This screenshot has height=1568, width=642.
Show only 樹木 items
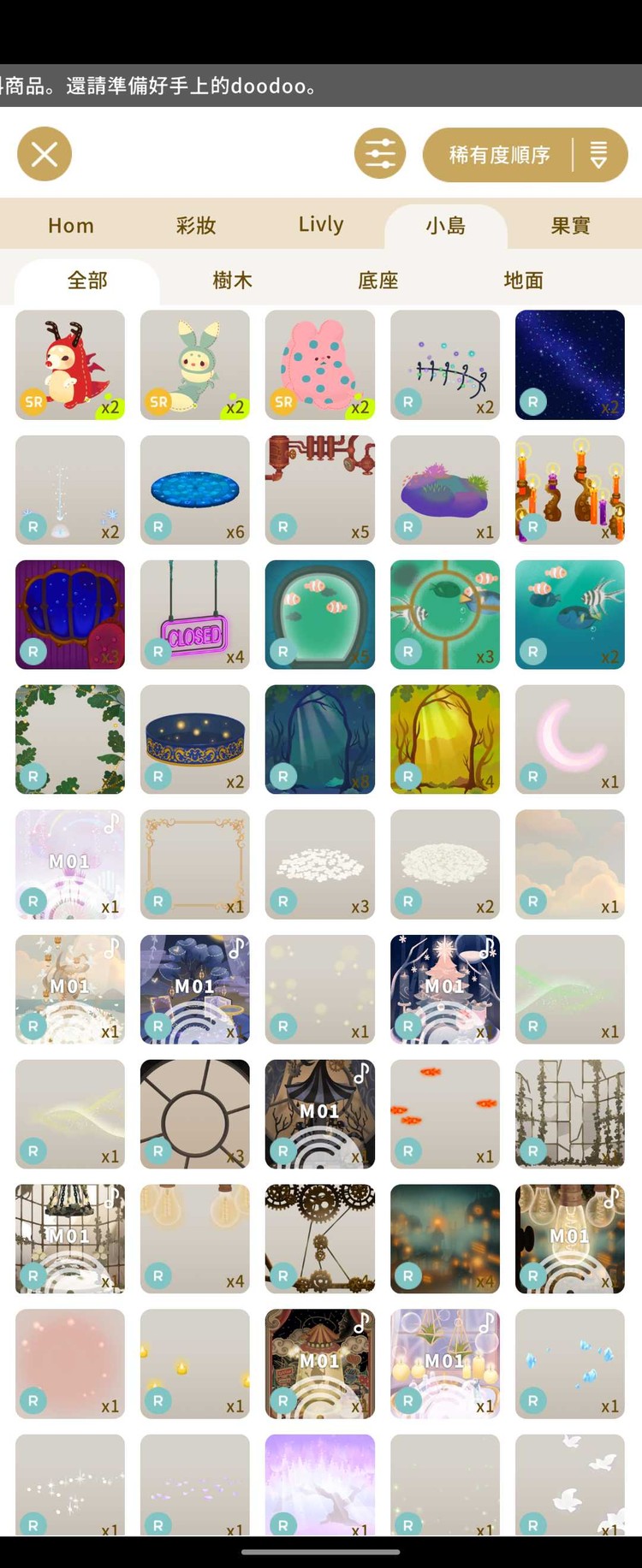[233, 281]
